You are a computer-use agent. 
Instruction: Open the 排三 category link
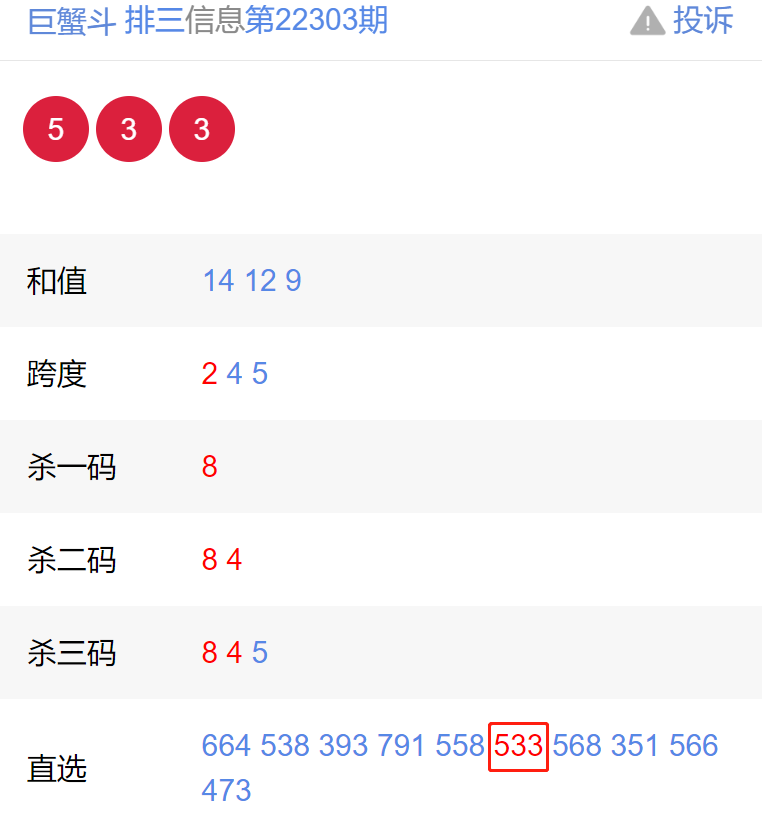155,21
